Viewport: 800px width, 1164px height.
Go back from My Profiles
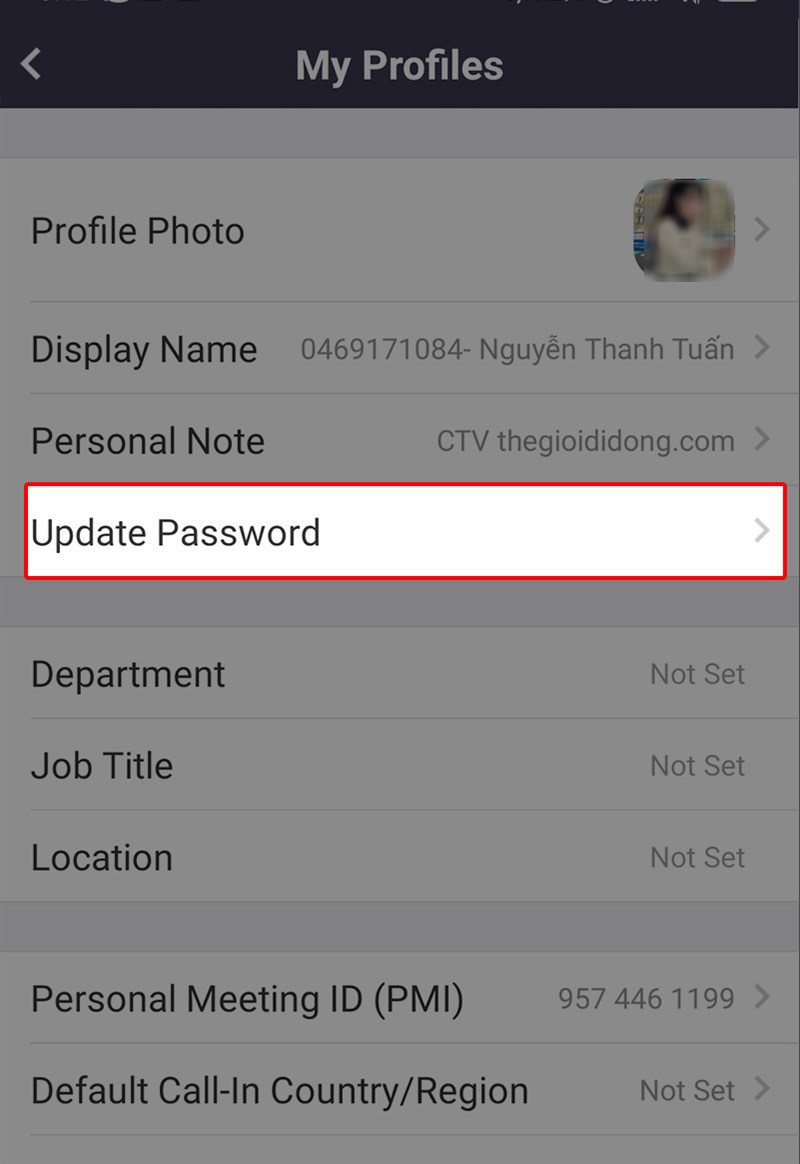[x=32, y=66]
